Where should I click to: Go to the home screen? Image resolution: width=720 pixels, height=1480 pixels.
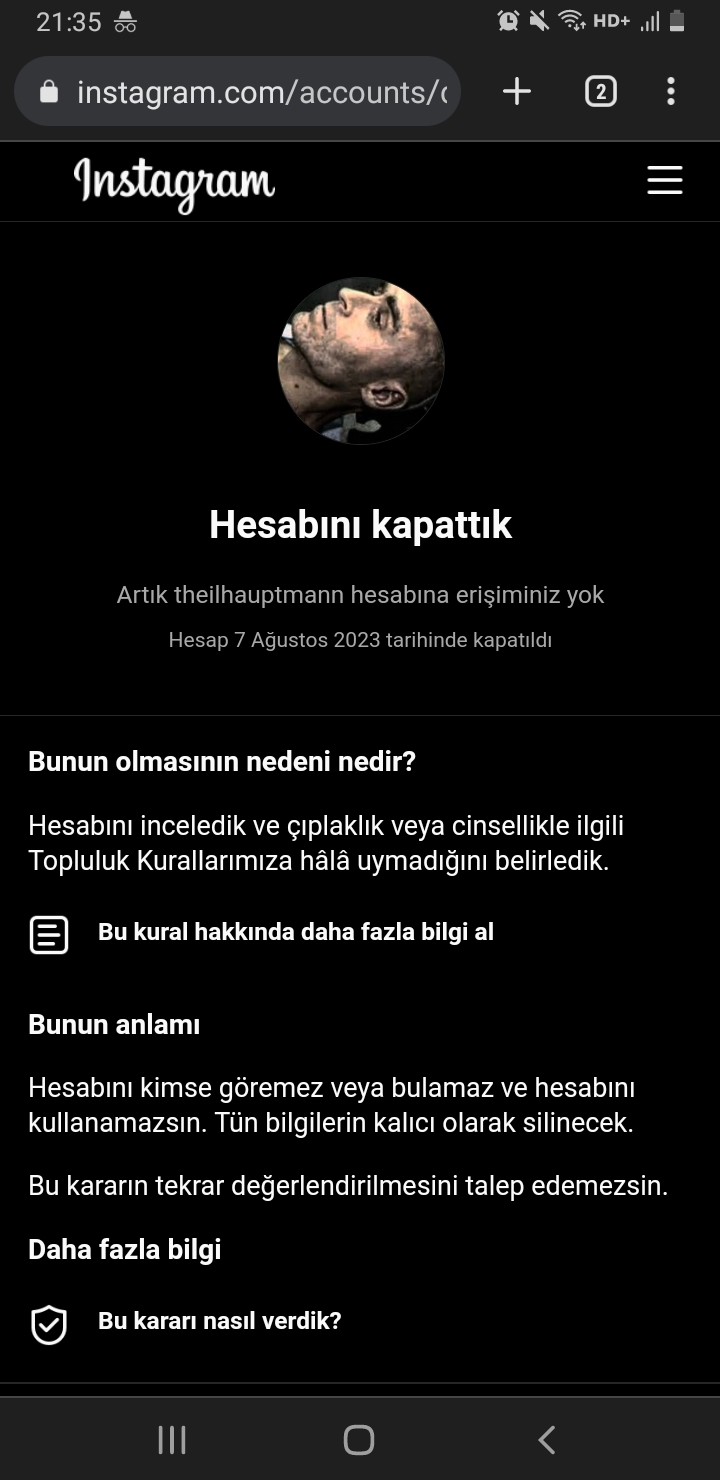359,1440
